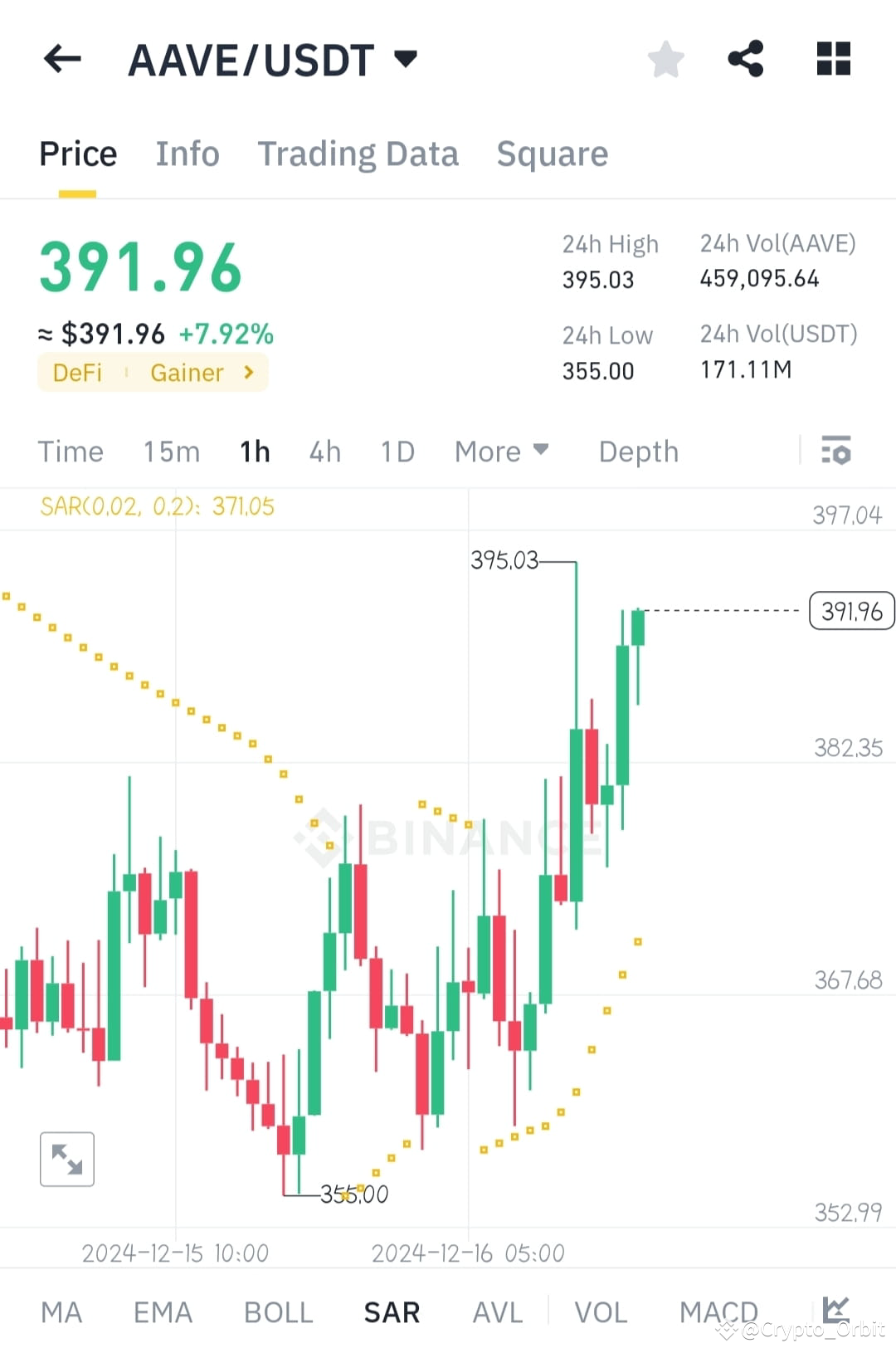Open the Square tab
The image size is (896, 1348).
[552, 154]
